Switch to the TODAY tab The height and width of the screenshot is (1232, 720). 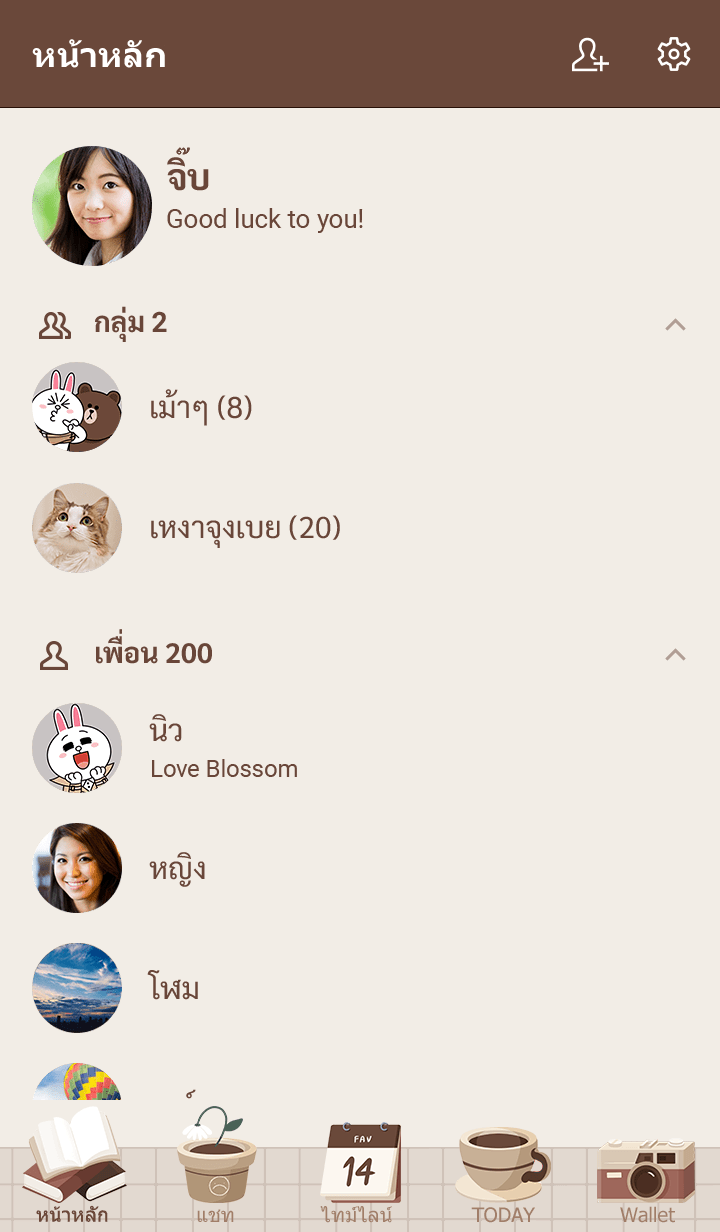click(503, 1170)
